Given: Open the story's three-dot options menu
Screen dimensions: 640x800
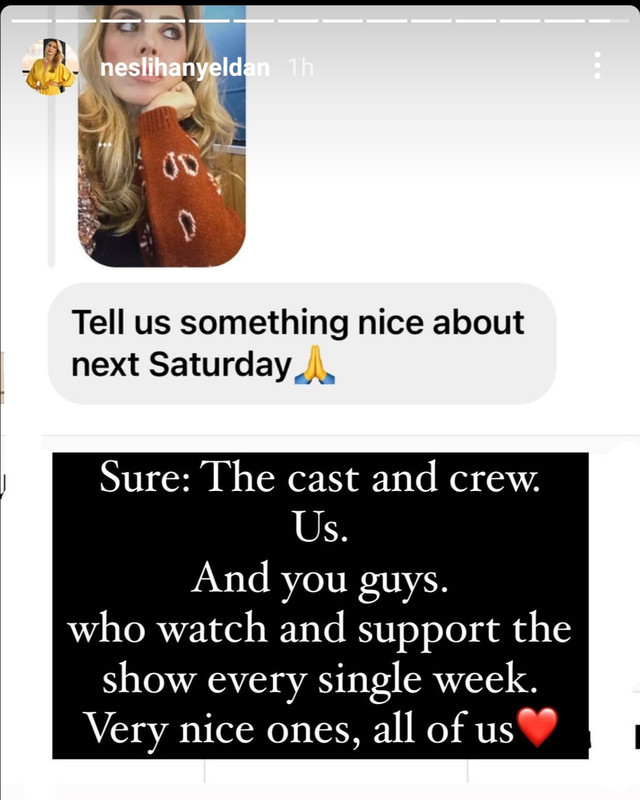Looking at the screenshot, I should [x=597, y=66].
